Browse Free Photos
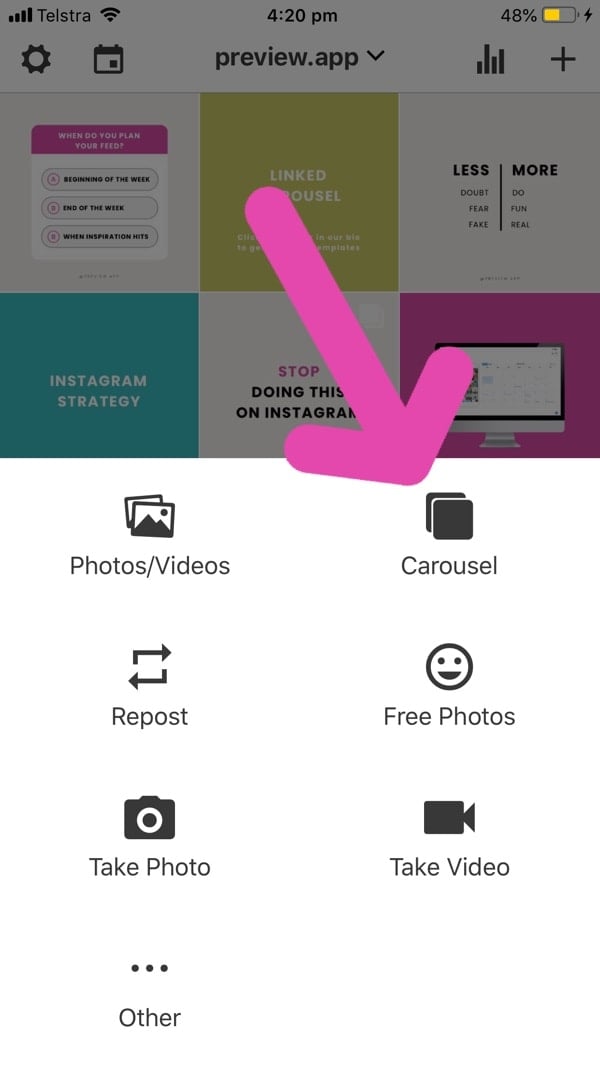The height and width of the screenshot is (1067, 600). (449, 687)
